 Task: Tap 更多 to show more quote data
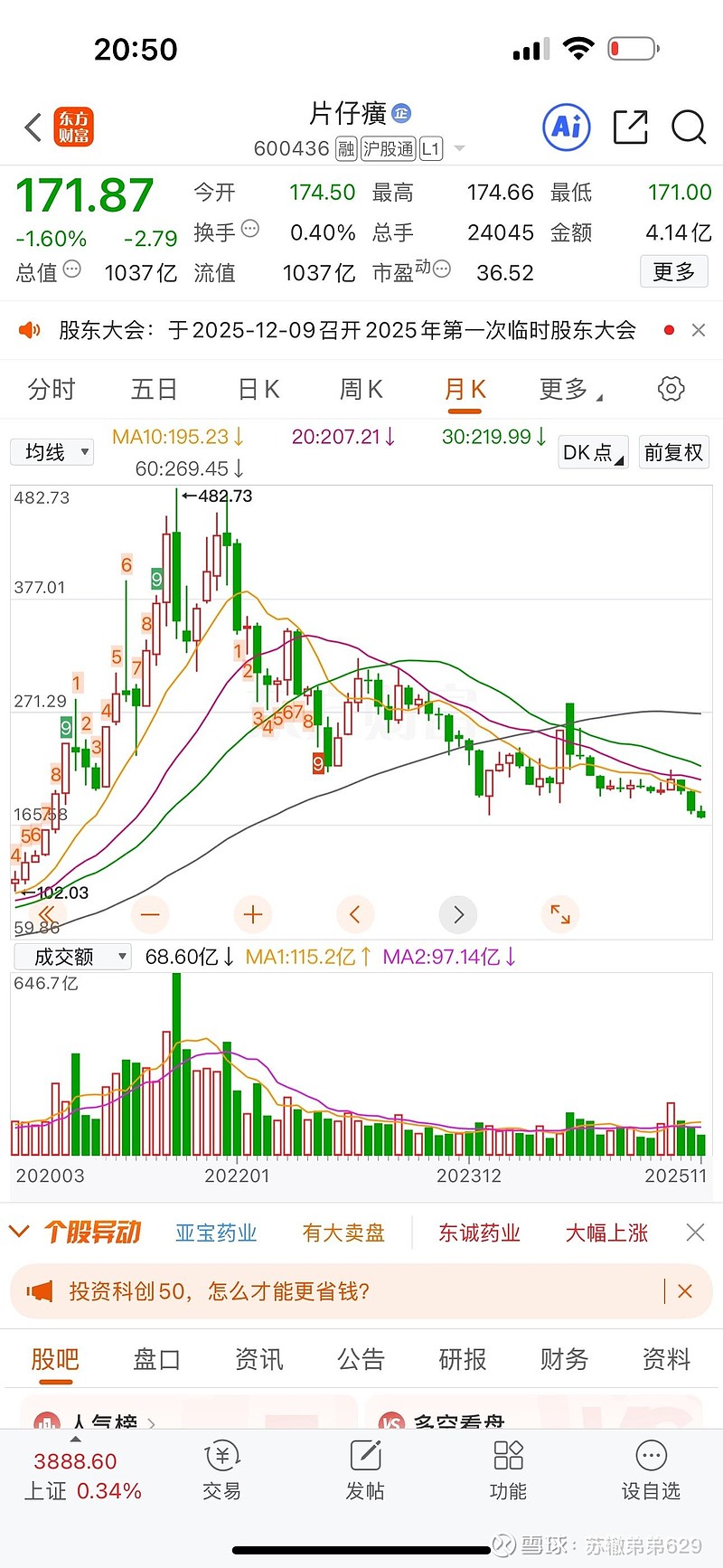(x=673, y=271)
